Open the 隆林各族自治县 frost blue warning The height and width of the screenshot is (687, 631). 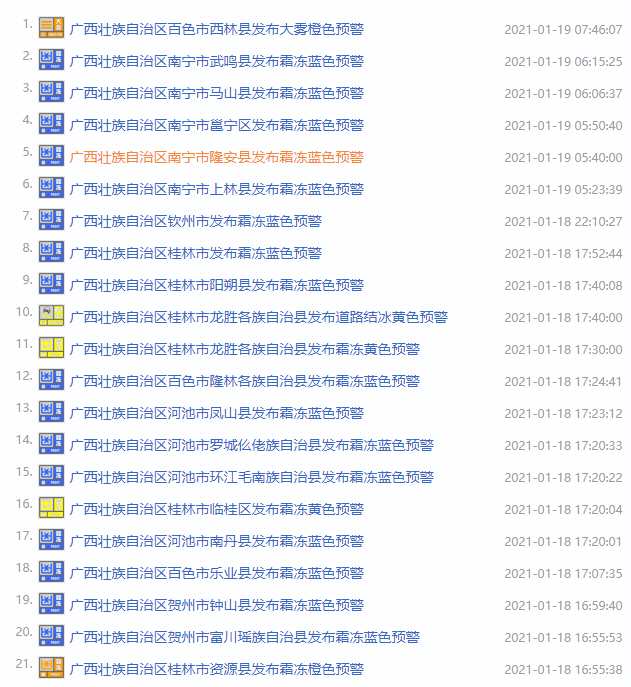(x=245, y=382)
